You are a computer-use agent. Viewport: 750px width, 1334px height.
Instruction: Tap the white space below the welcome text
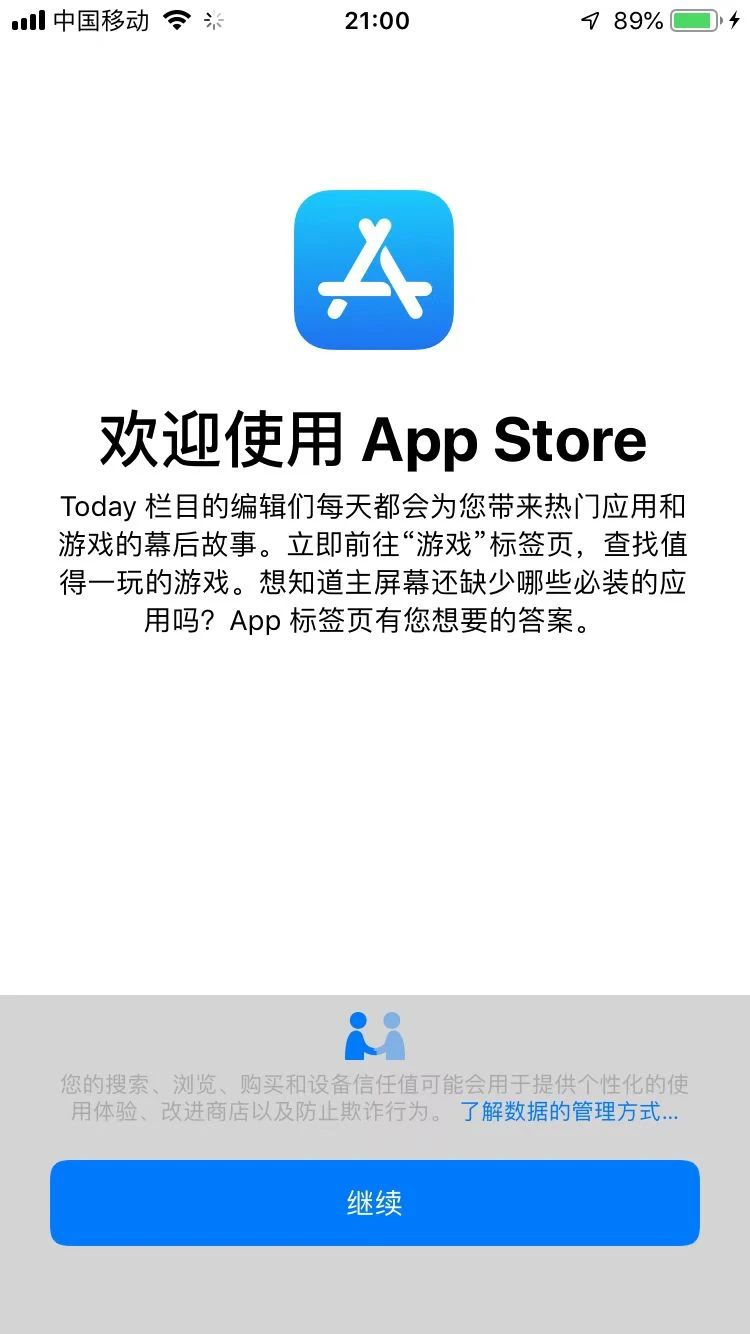click(x=375, y=800)
